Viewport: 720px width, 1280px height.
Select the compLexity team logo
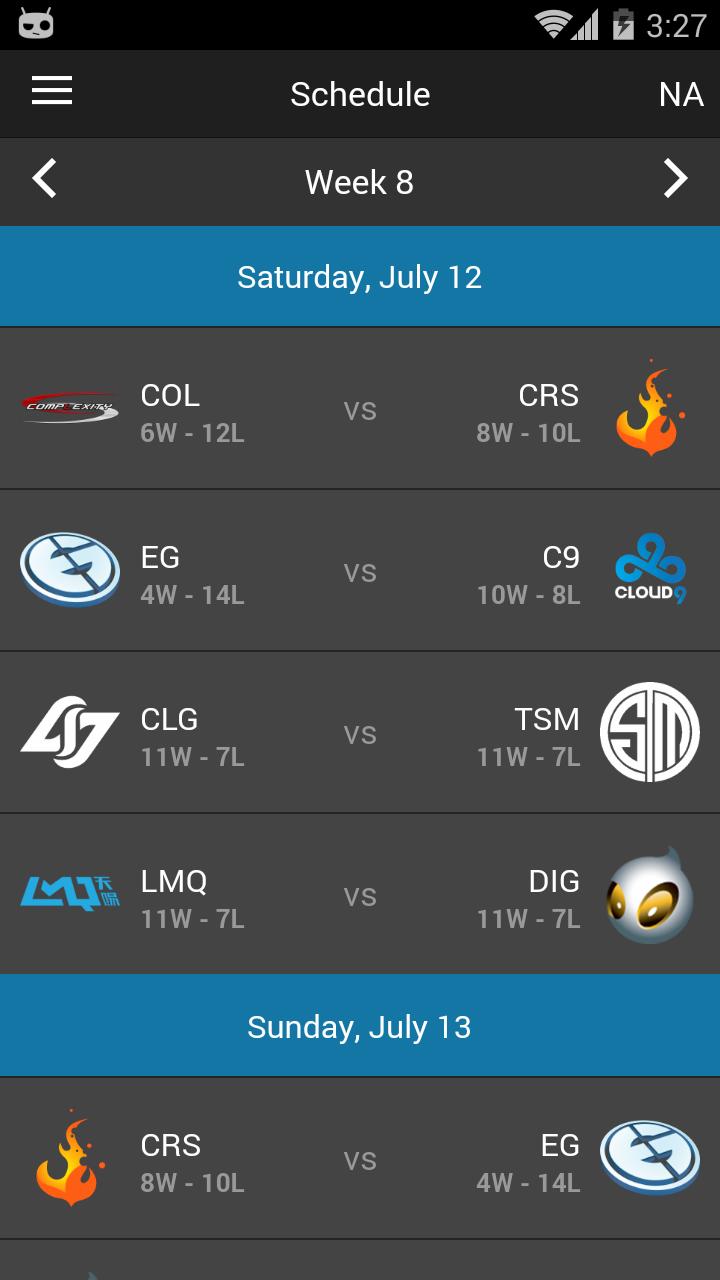70,407
